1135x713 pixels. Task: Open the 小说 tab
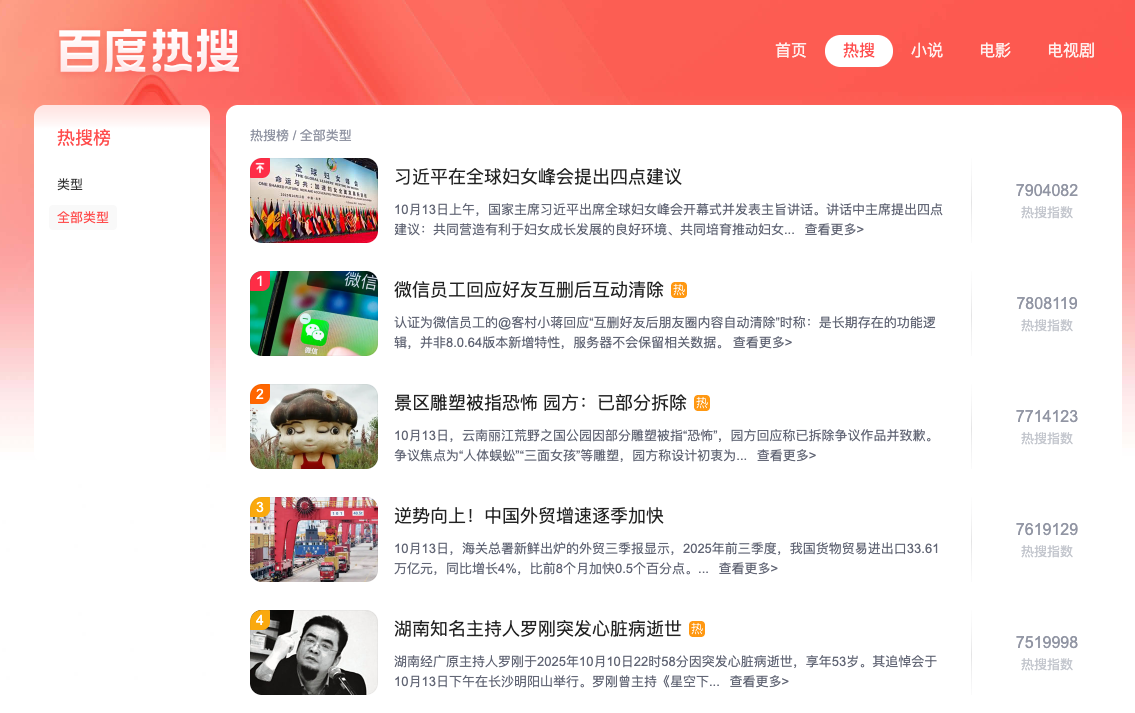click(926, 51)
